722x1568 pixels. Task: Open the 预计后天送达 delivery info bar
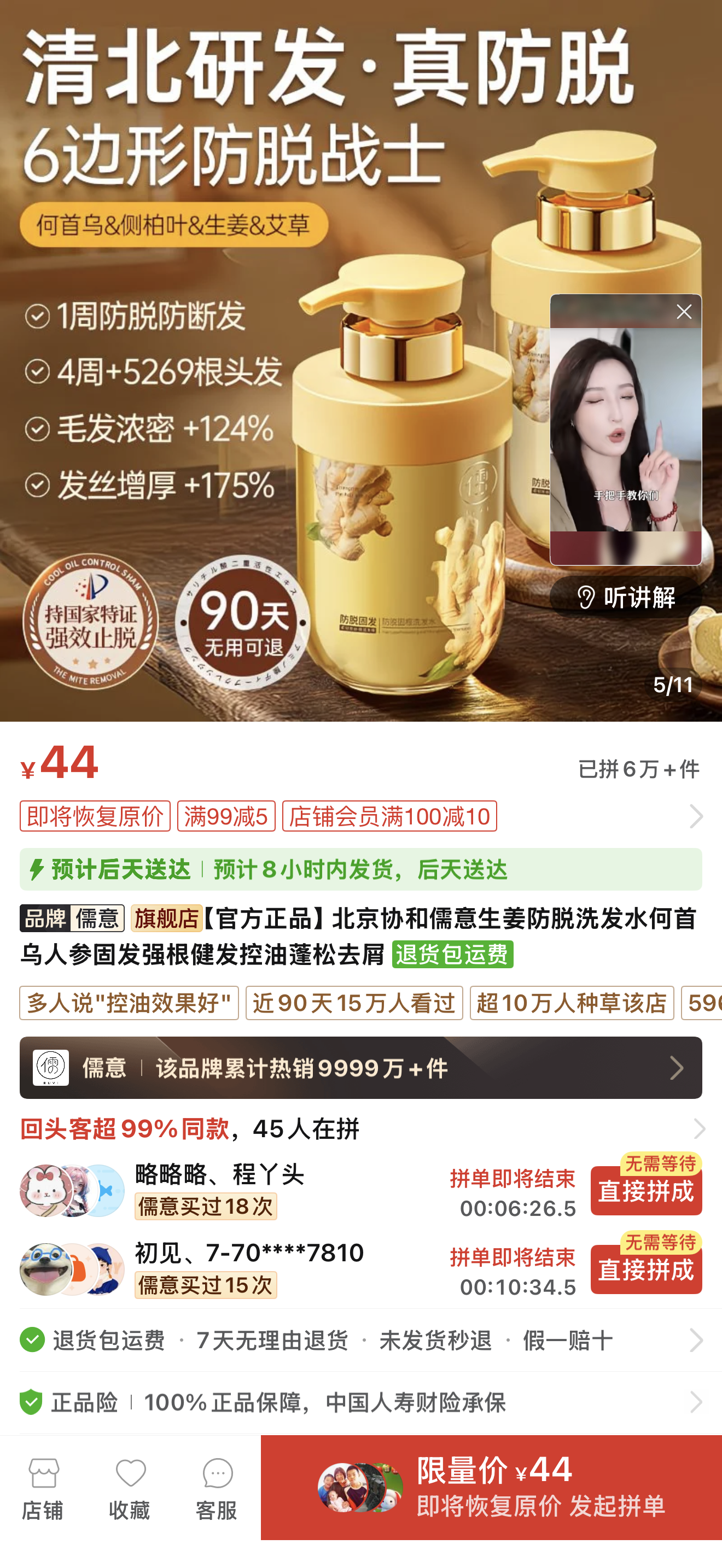(x=360, y=870)
